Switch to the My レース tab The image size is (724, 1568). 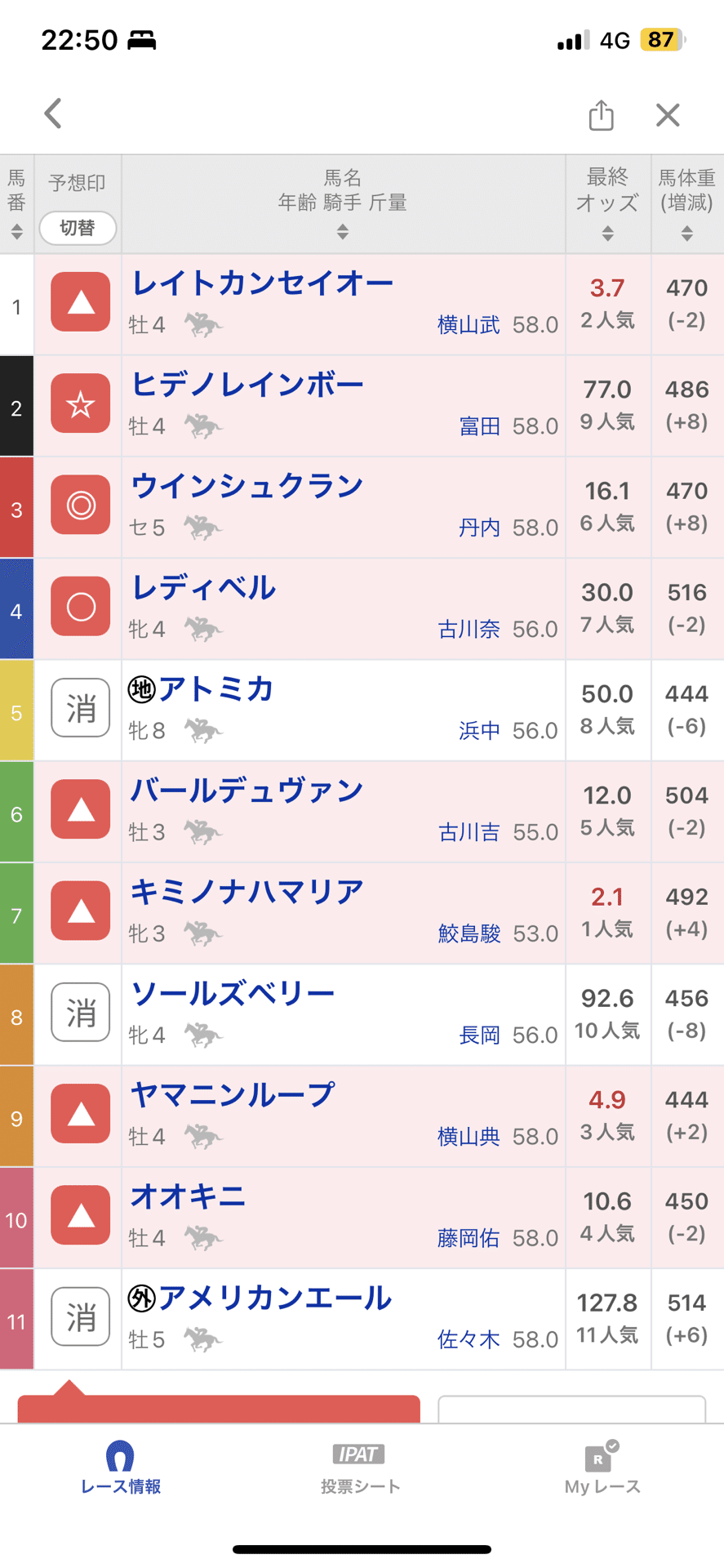[x=602, y=1468]
